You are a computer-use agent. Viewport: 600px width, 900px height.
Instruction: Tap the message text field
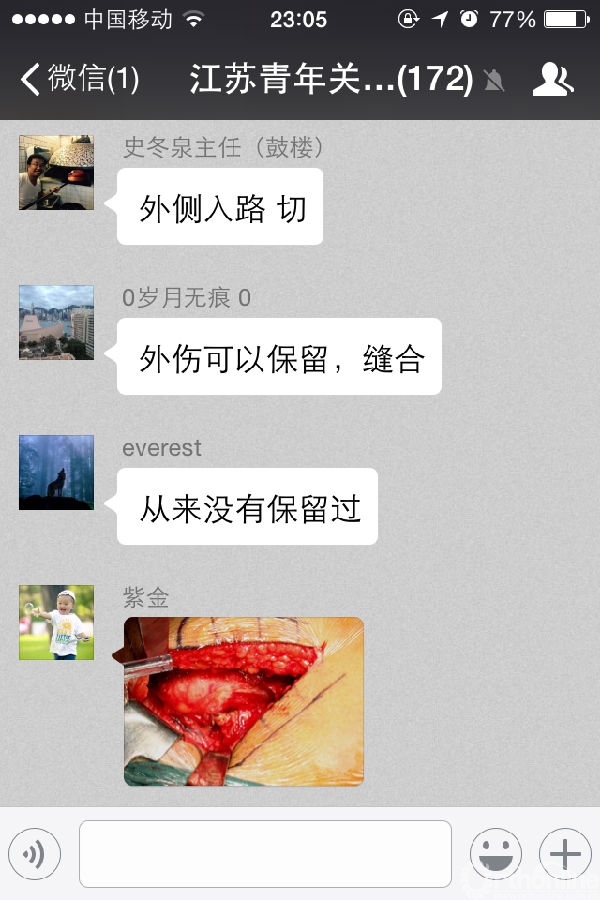coord(265,853)
